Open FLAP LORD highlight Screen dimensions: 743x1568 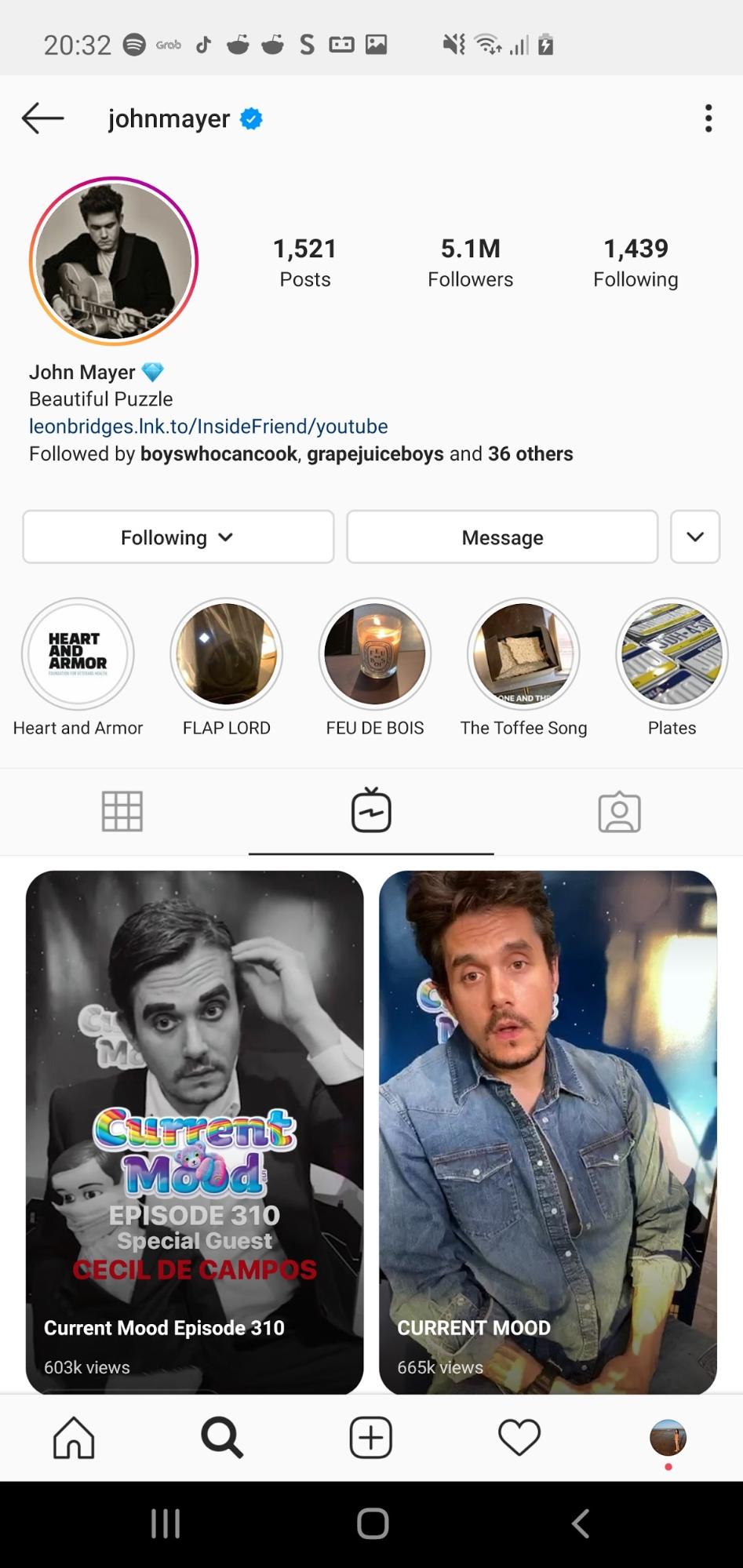point(226,653)
